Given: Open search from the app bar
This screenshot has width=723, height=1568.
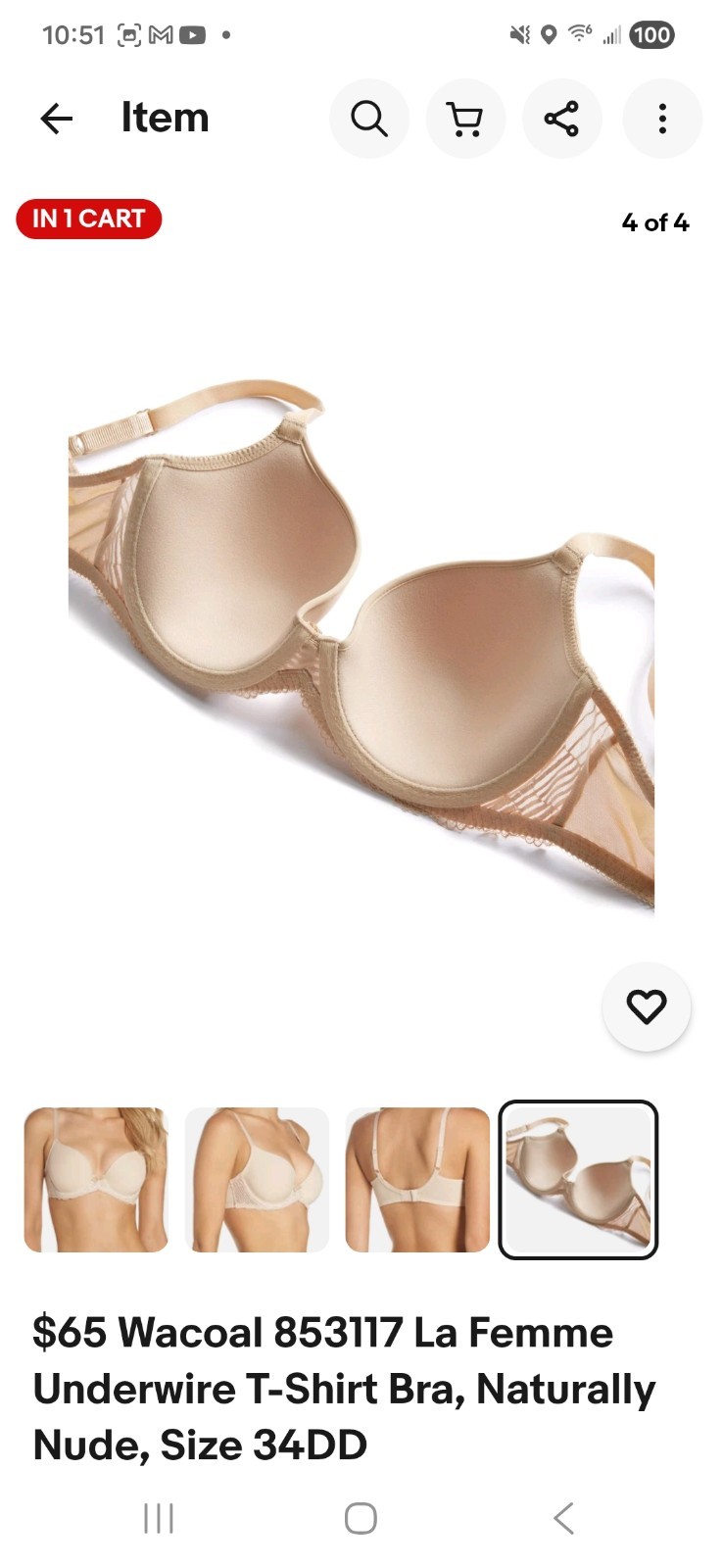Looking at the screenshot, I should coord(369,119).
